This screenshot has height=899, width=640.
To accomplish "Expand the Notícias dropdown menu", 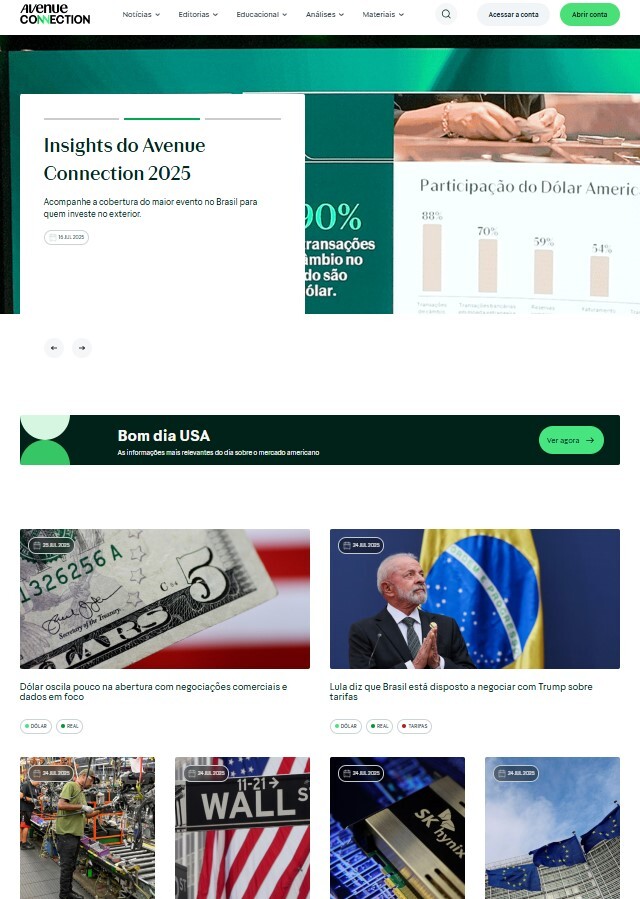I will pos(141,15).
